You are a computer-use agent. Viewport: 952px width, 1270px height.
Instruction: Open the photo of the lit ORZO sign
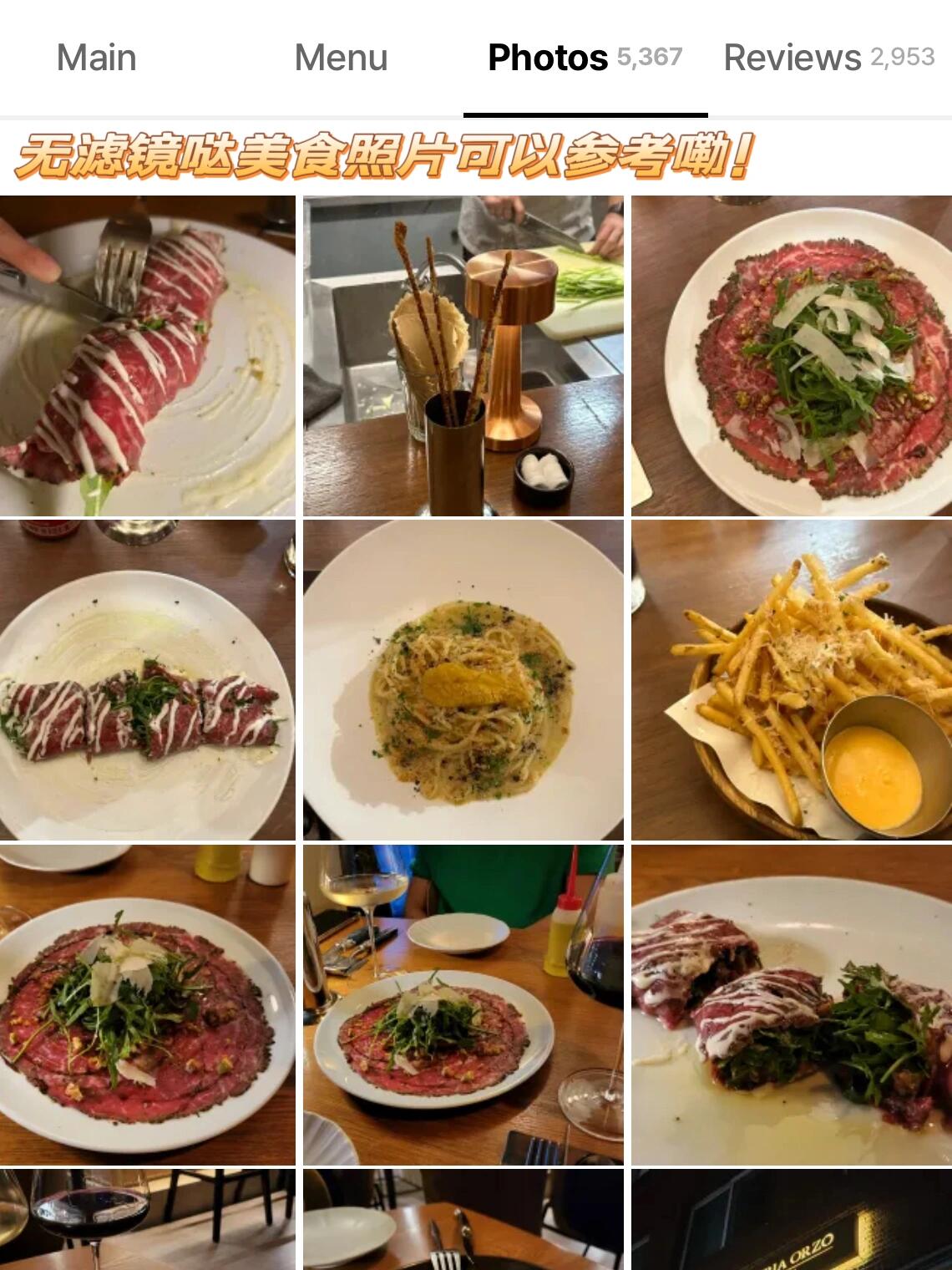[x=791, y=1220]
